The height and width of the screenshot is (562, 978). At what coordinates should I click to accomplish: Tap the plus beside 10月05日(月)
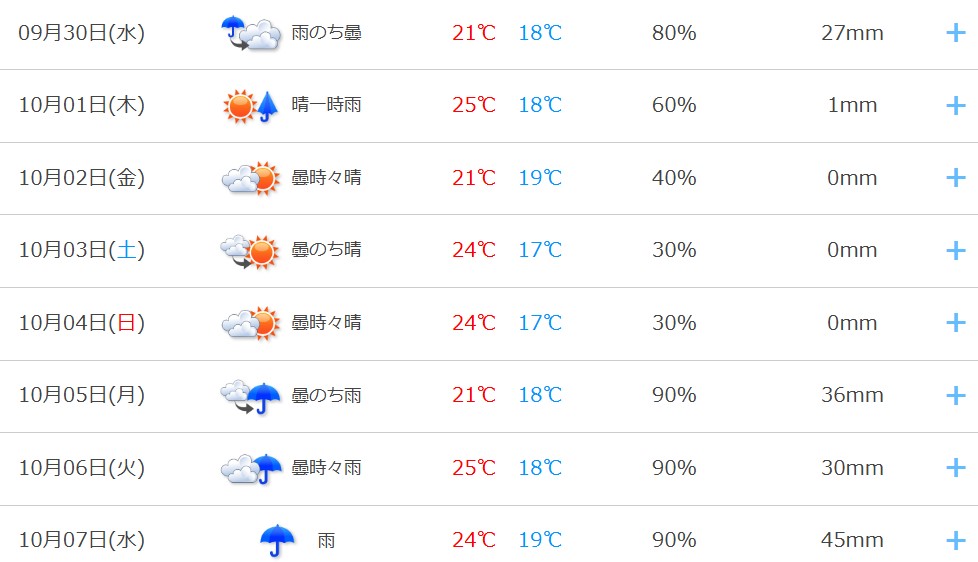[x=956, y=395]
